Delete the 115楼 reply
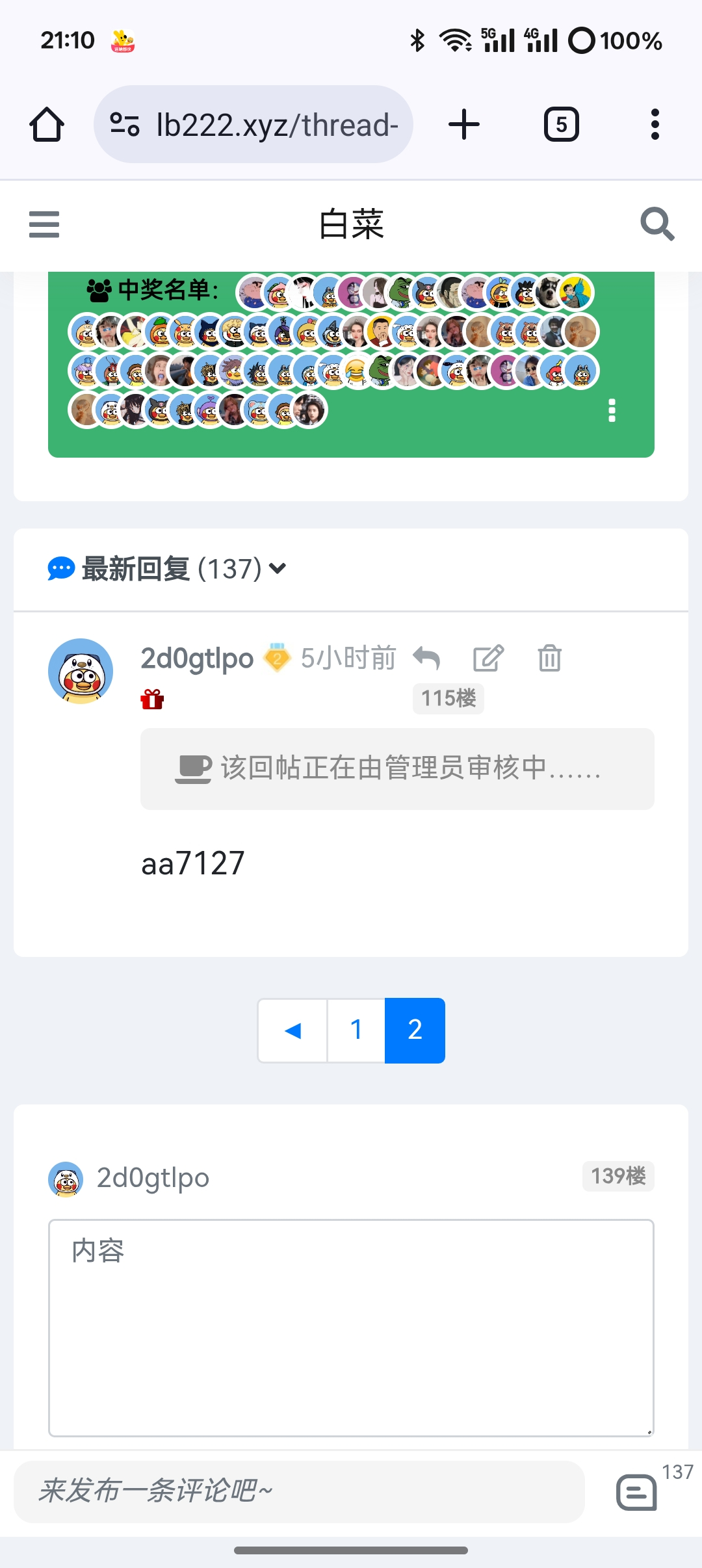This screenshot has width=702, height=1568. pyautogui.click(x=549, y=658)
